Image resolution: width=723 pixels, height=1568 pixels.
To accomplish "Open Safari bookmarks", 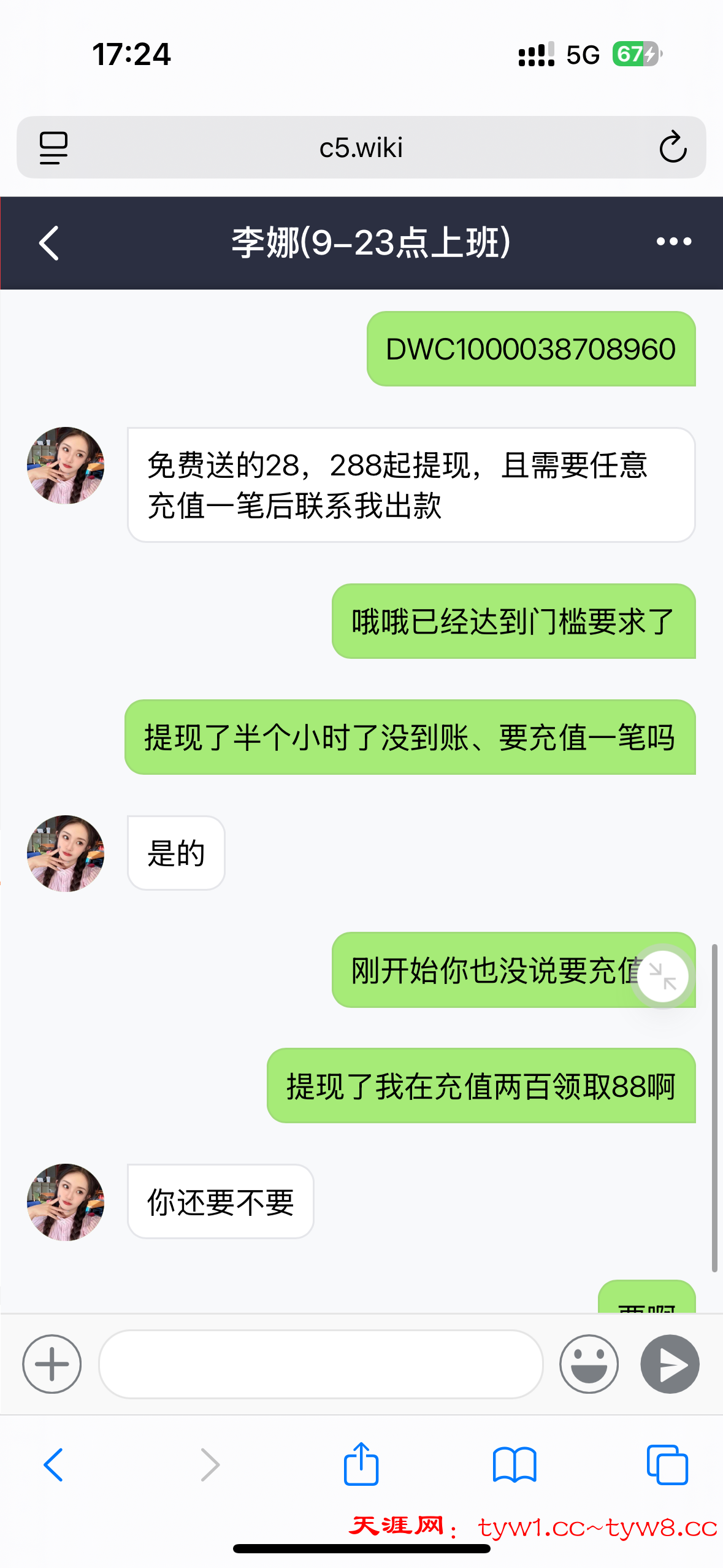I will 515,1465.
